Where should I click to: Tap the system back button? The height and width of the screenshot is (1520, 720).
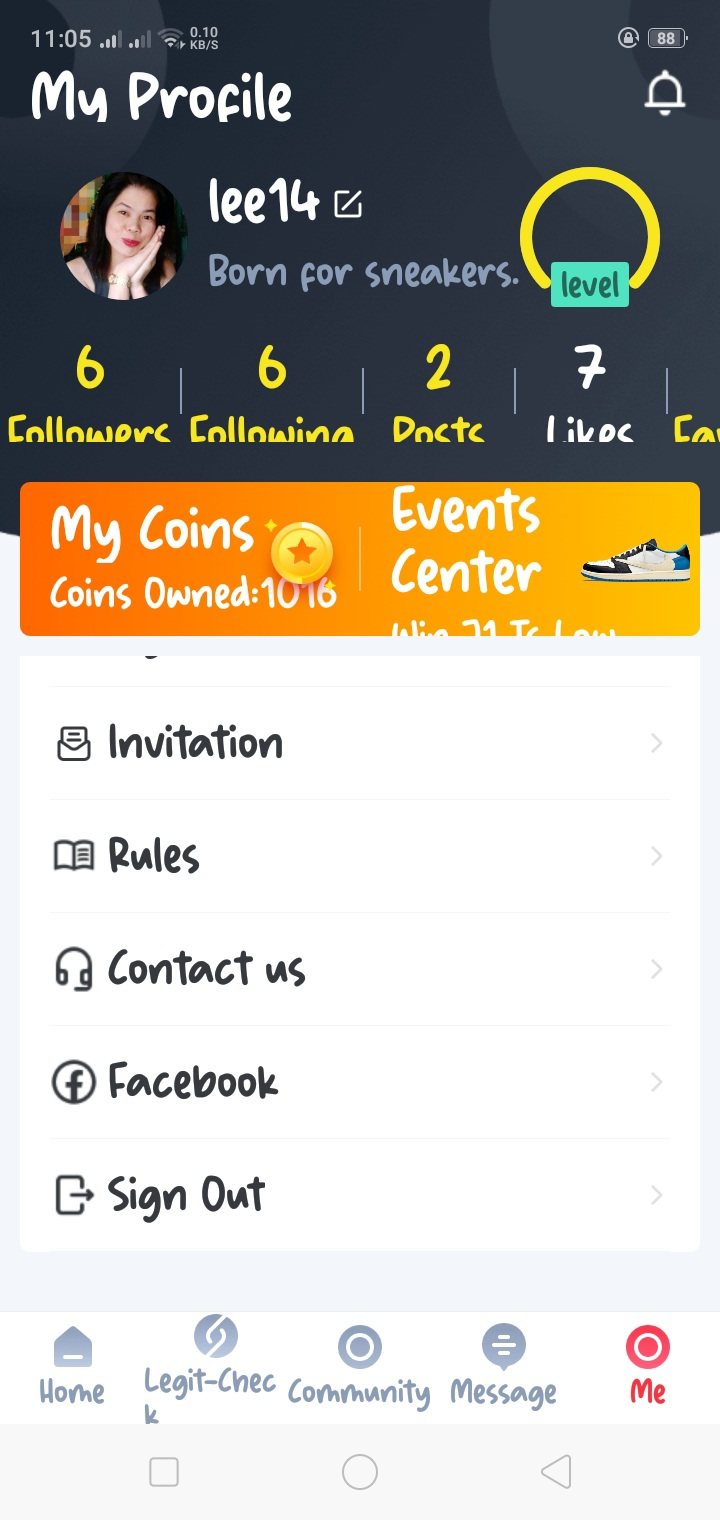(x=555, y=1472)
